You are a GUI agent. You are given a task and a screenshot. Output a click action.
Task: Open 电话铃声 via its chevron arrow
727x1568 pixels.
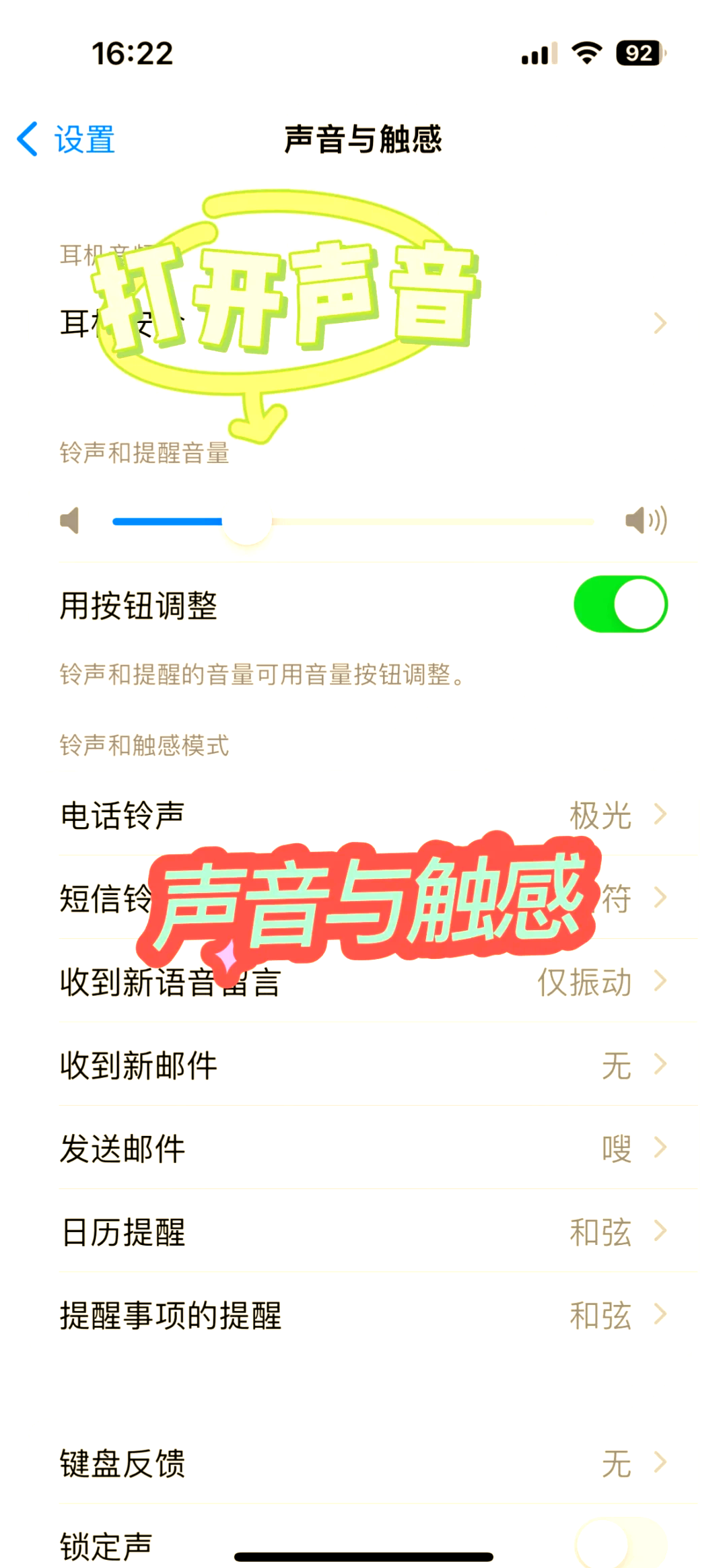663,814
